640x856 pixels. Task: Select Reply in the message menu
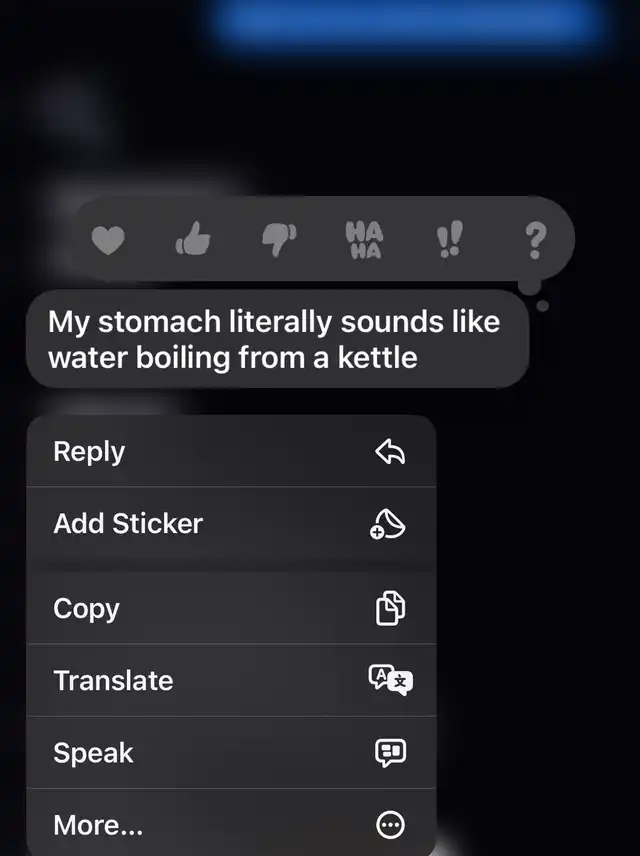point(231,452)
